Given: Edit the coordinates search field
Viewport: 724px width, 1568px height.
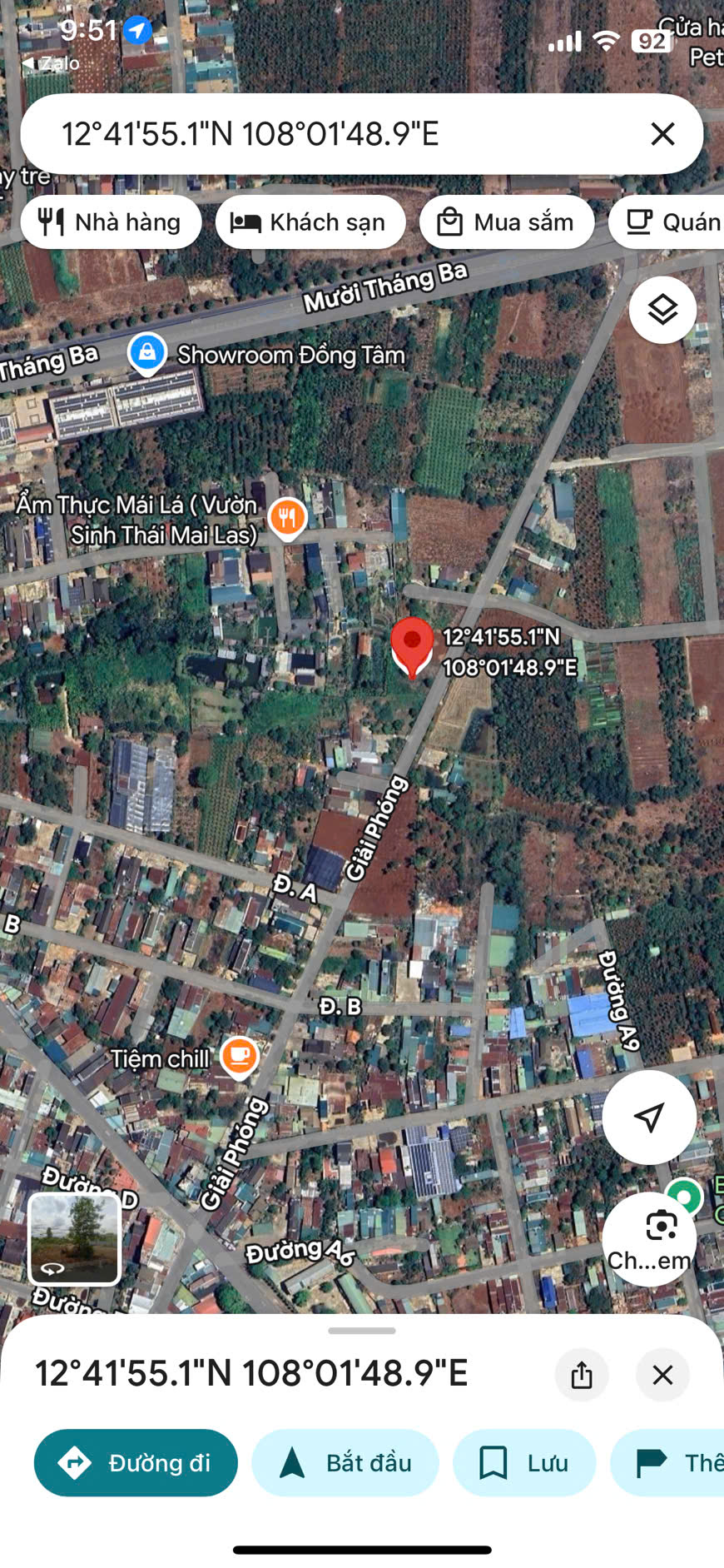Looking at the screenshot, I should tap(333, 134).
